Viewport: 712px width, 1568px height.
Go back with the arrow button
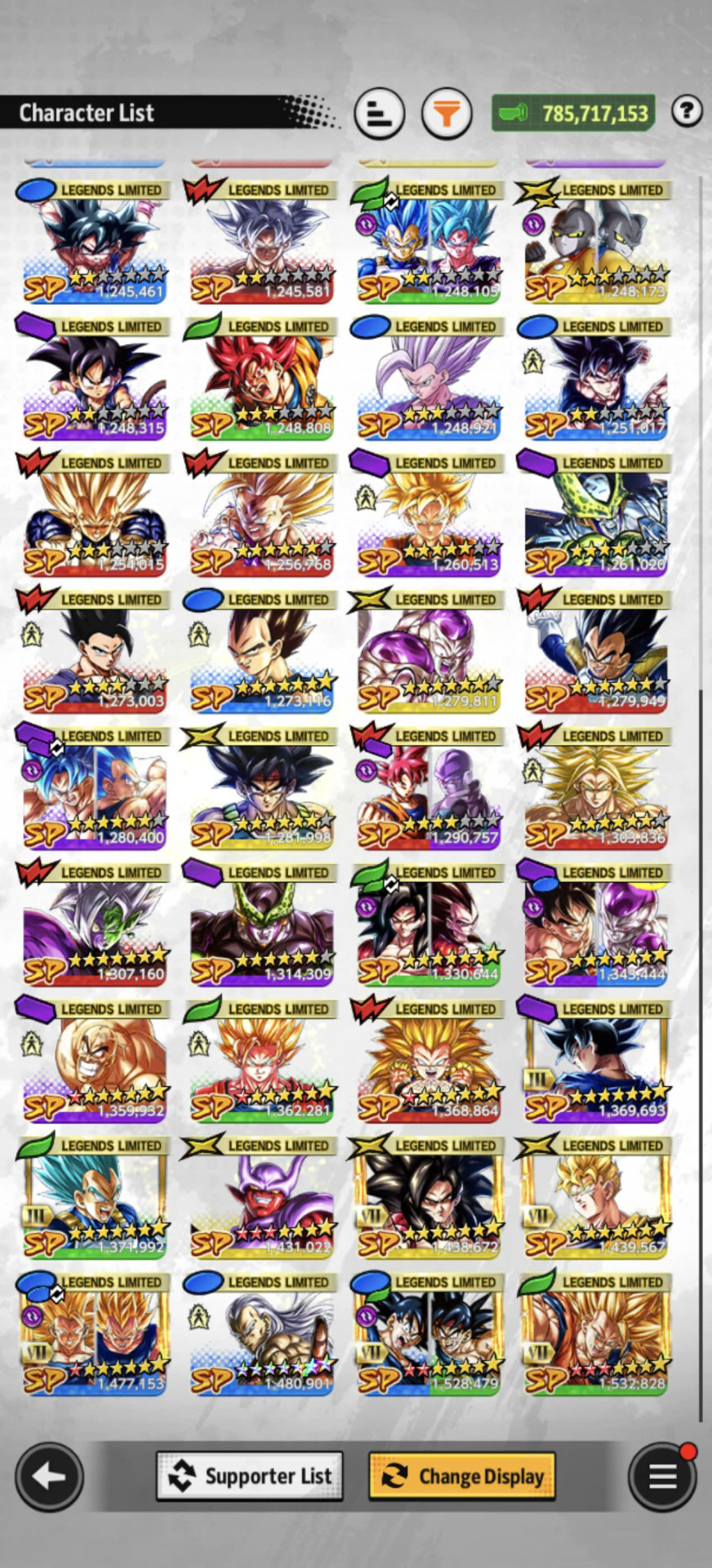tap(49, 1477)
